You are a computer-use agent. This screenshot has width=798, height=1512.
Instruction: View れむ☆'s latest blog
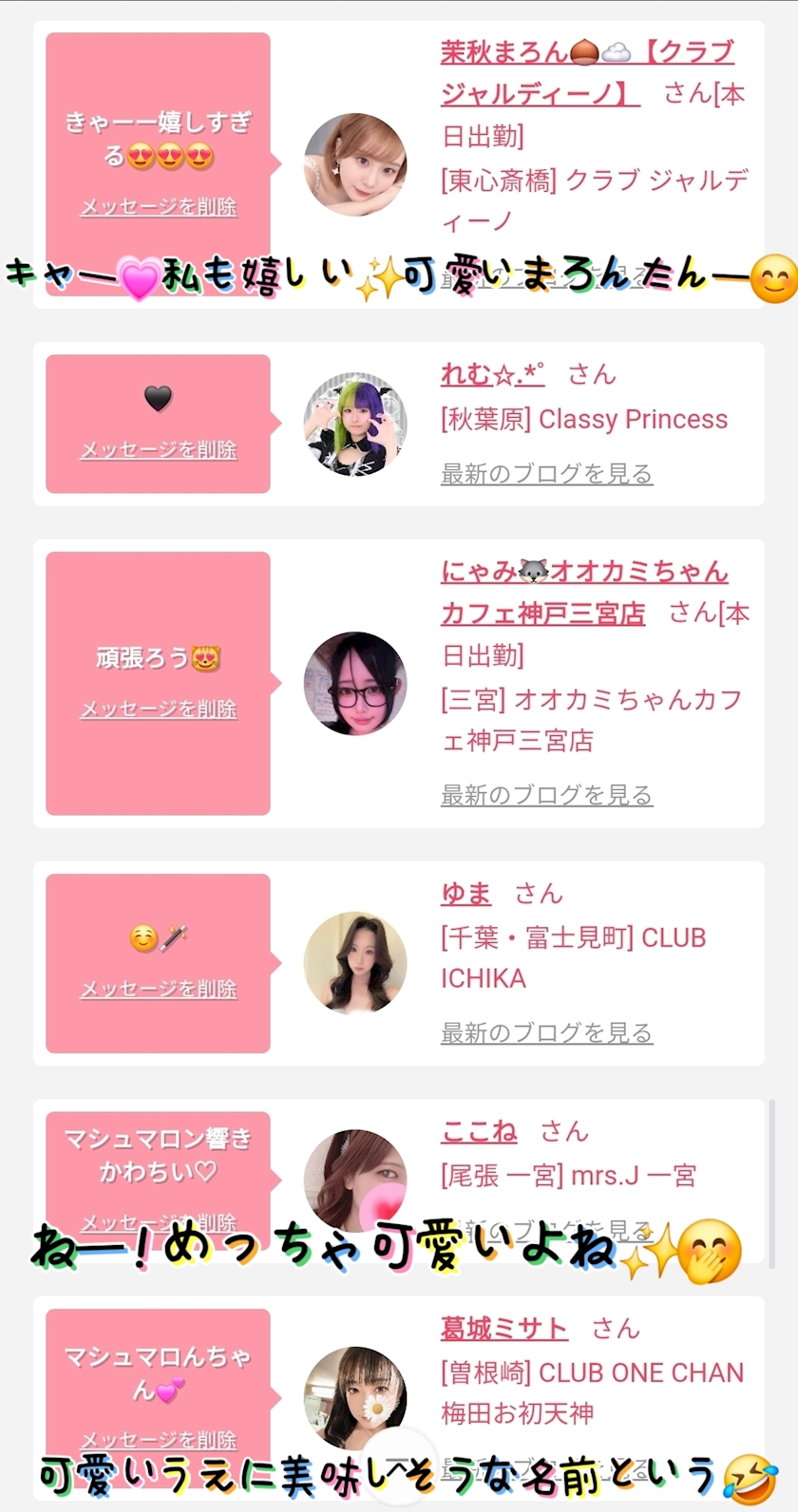point(547,473)
